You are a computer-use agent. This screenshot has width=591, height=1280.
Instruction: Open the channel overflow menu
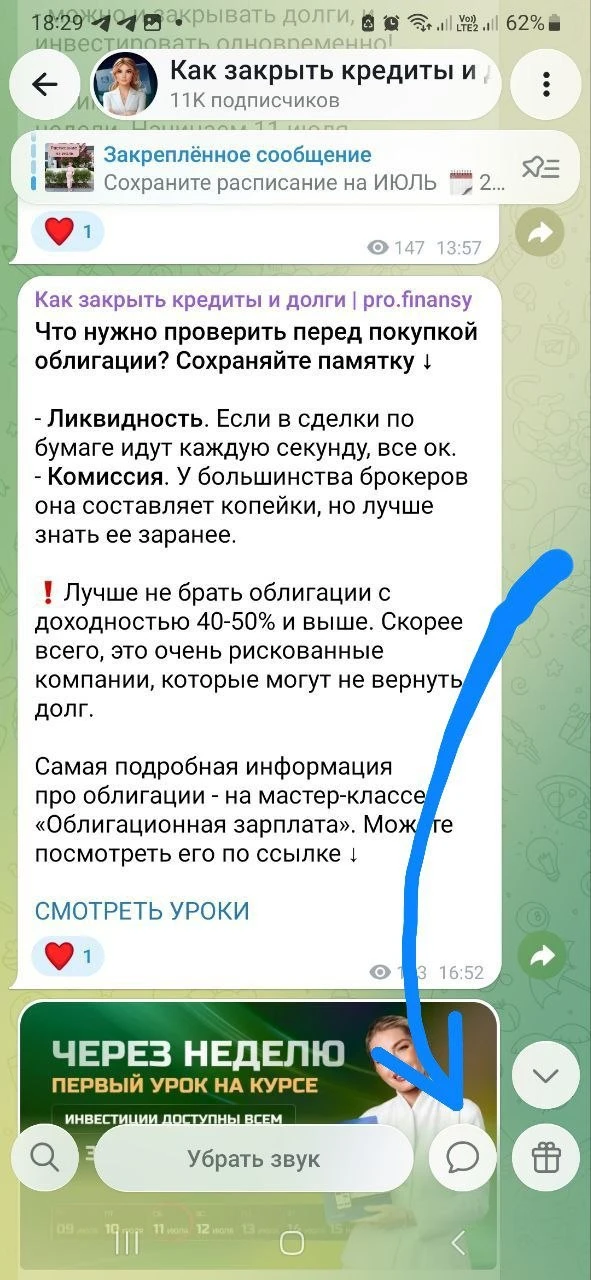coord(545,85)
